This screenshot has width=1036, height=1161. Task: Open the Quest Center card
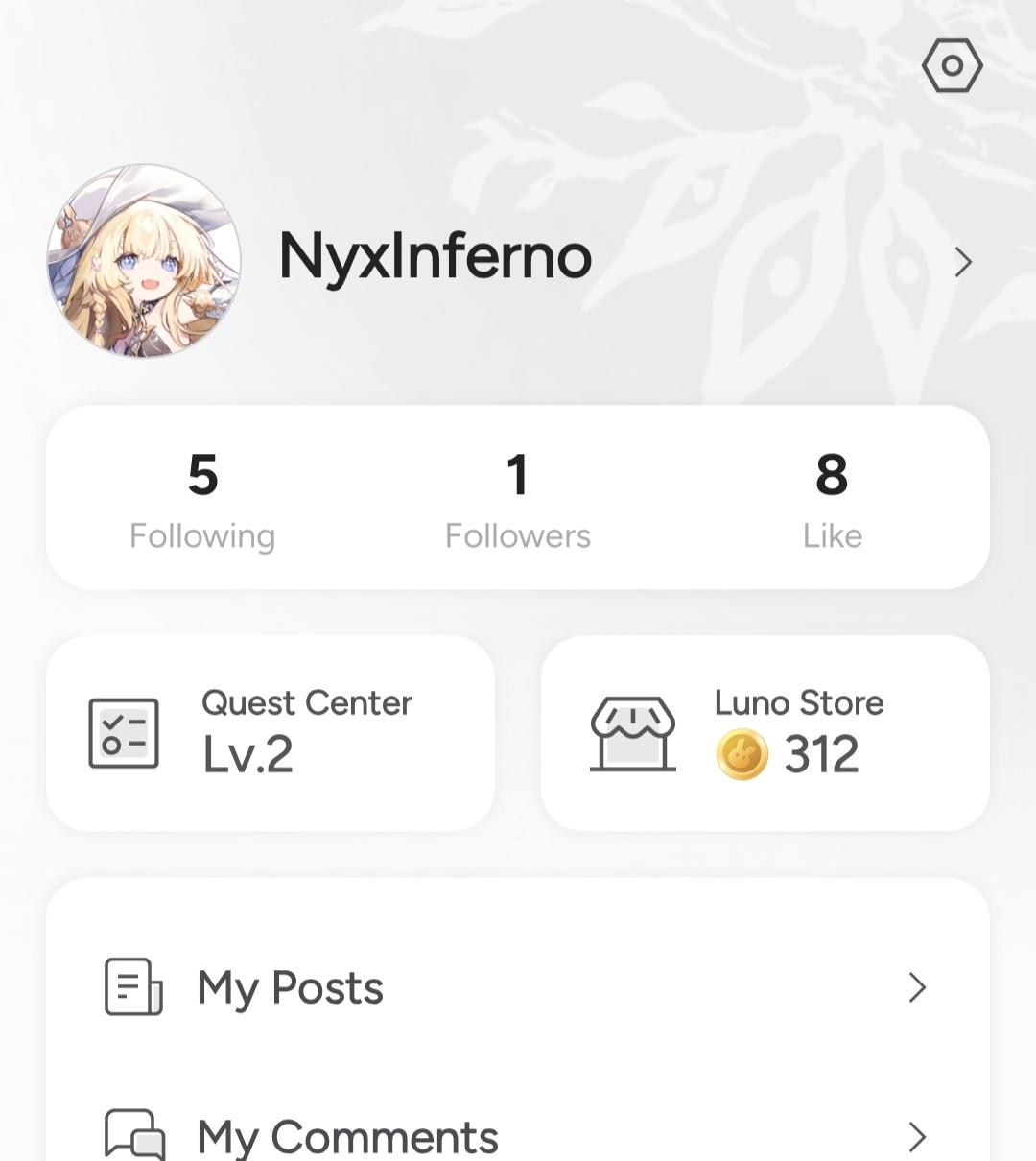point(271,733)
